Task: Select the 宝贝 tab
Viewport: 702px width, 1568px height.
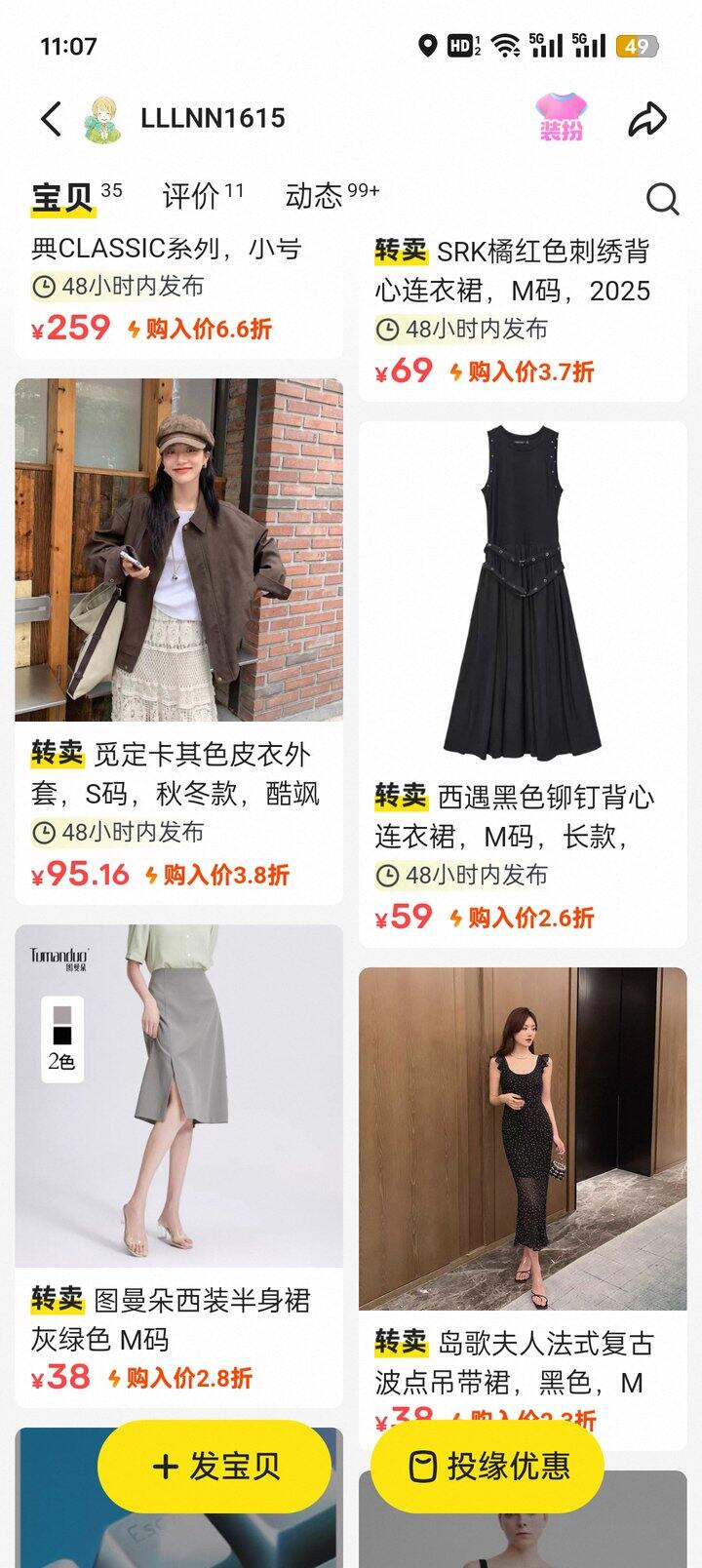Action: pyautogui.click(x=55, y=196)
